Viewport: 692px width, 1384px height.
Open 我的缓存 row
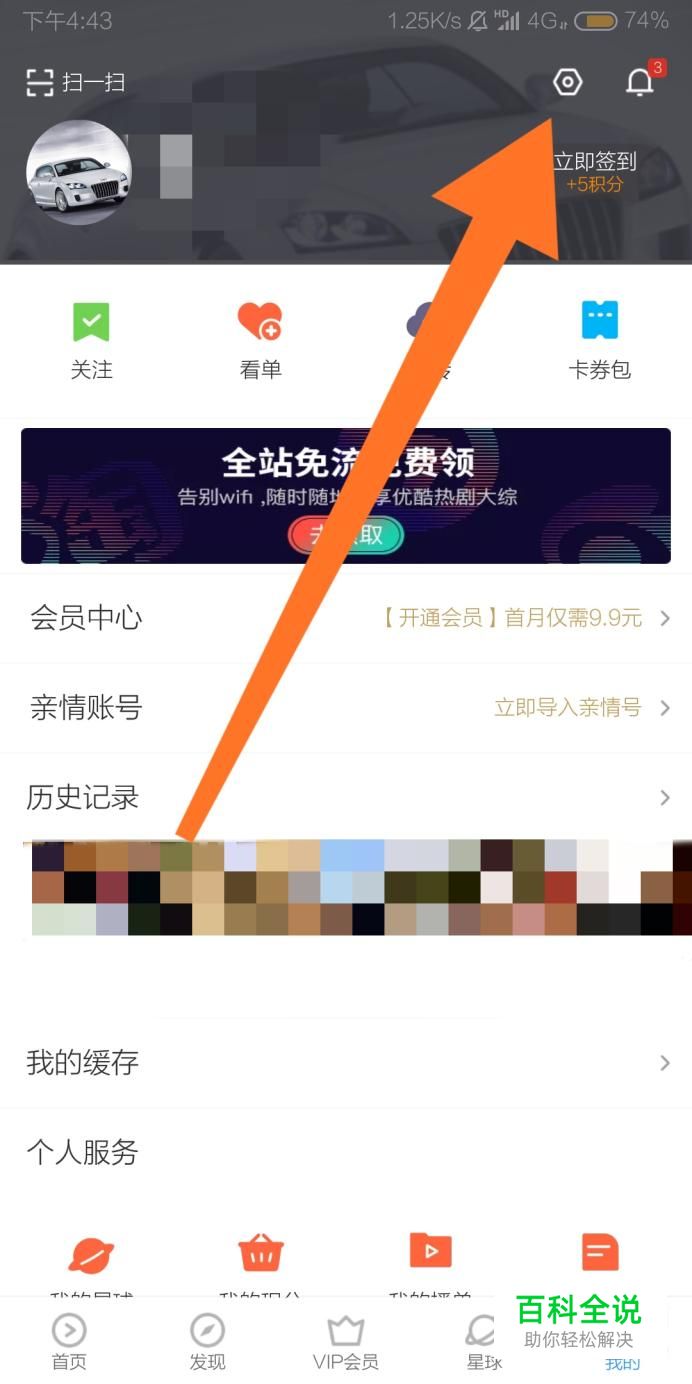point(346,1062)
